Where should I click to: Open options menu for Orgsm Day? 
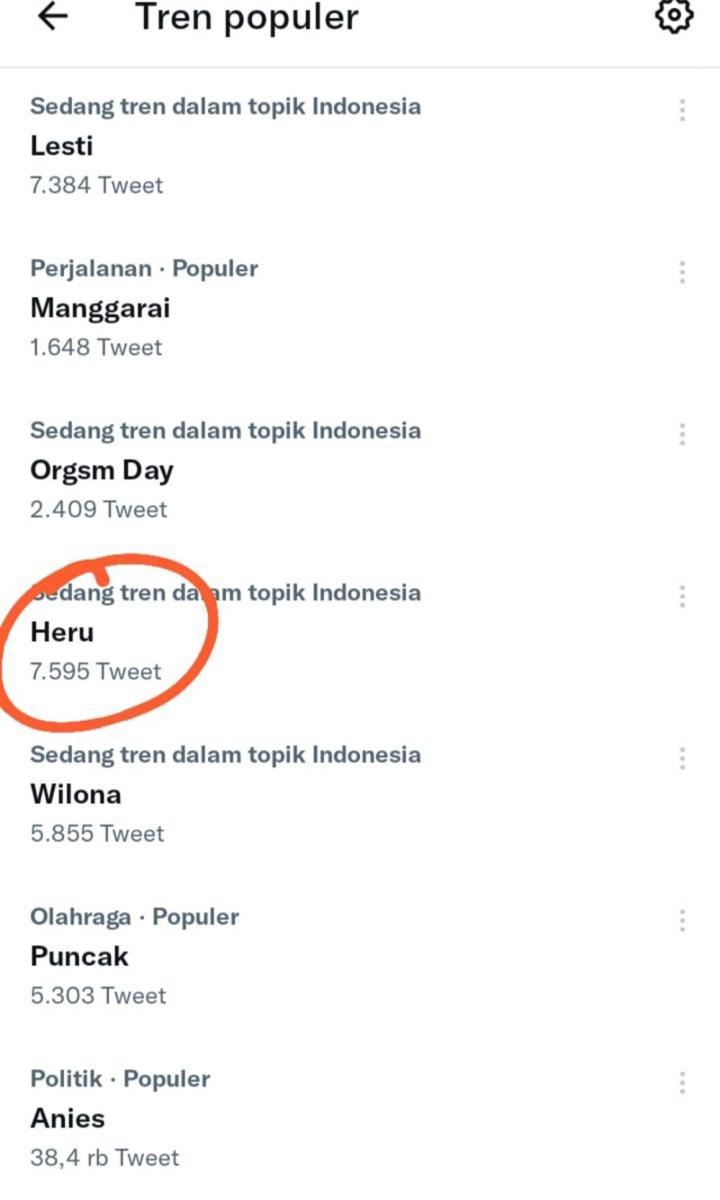click(682, 434)
